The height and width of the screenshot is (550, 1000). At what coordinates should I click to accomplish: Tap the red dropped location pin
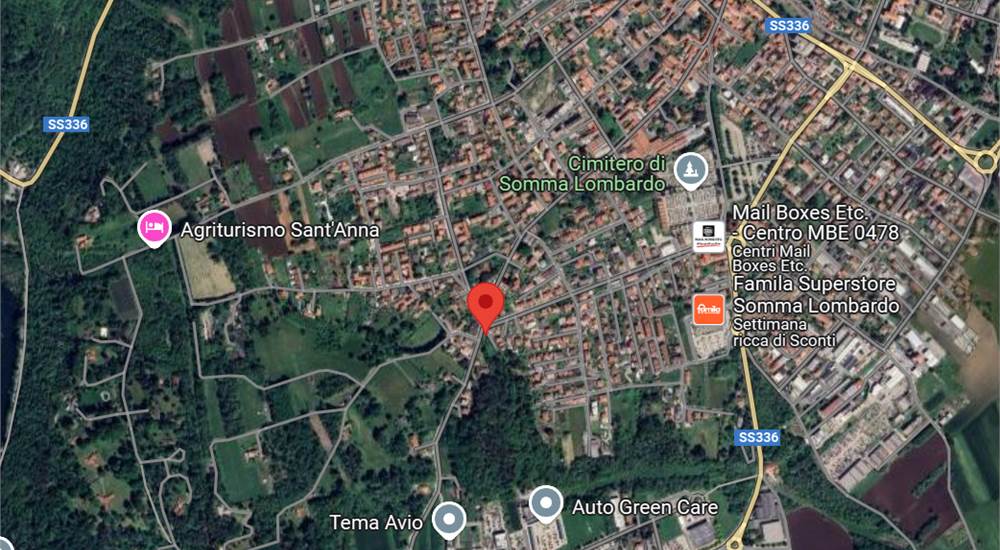[x=486, y=304]
